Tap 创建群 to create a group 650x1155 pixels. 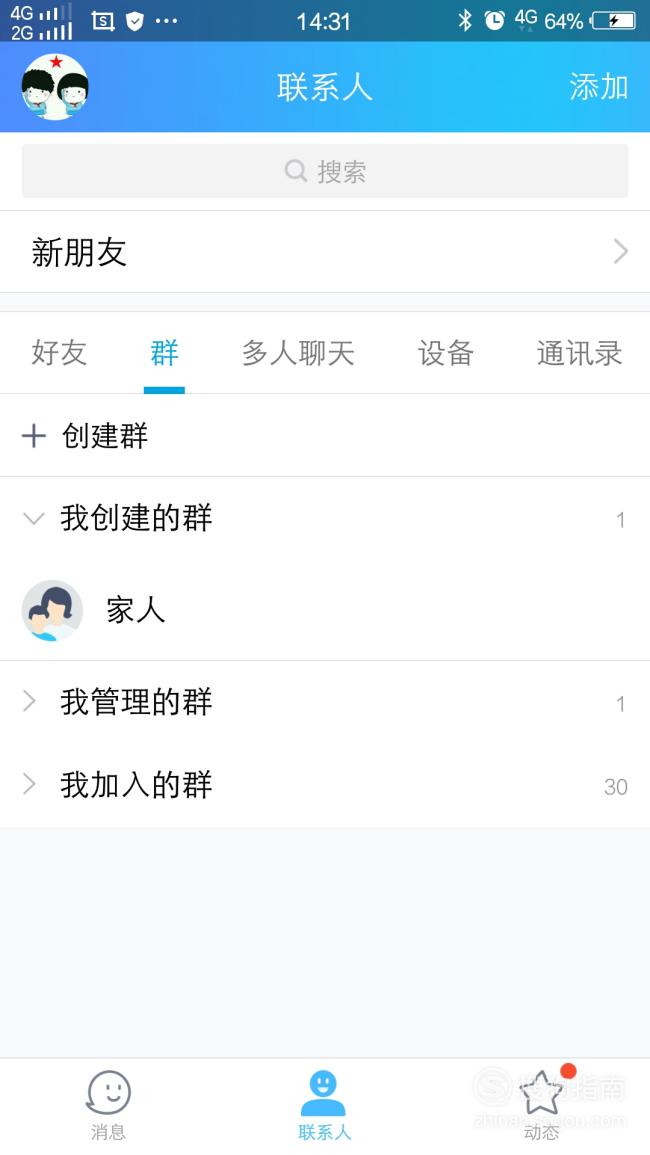[x=325, y=435]
